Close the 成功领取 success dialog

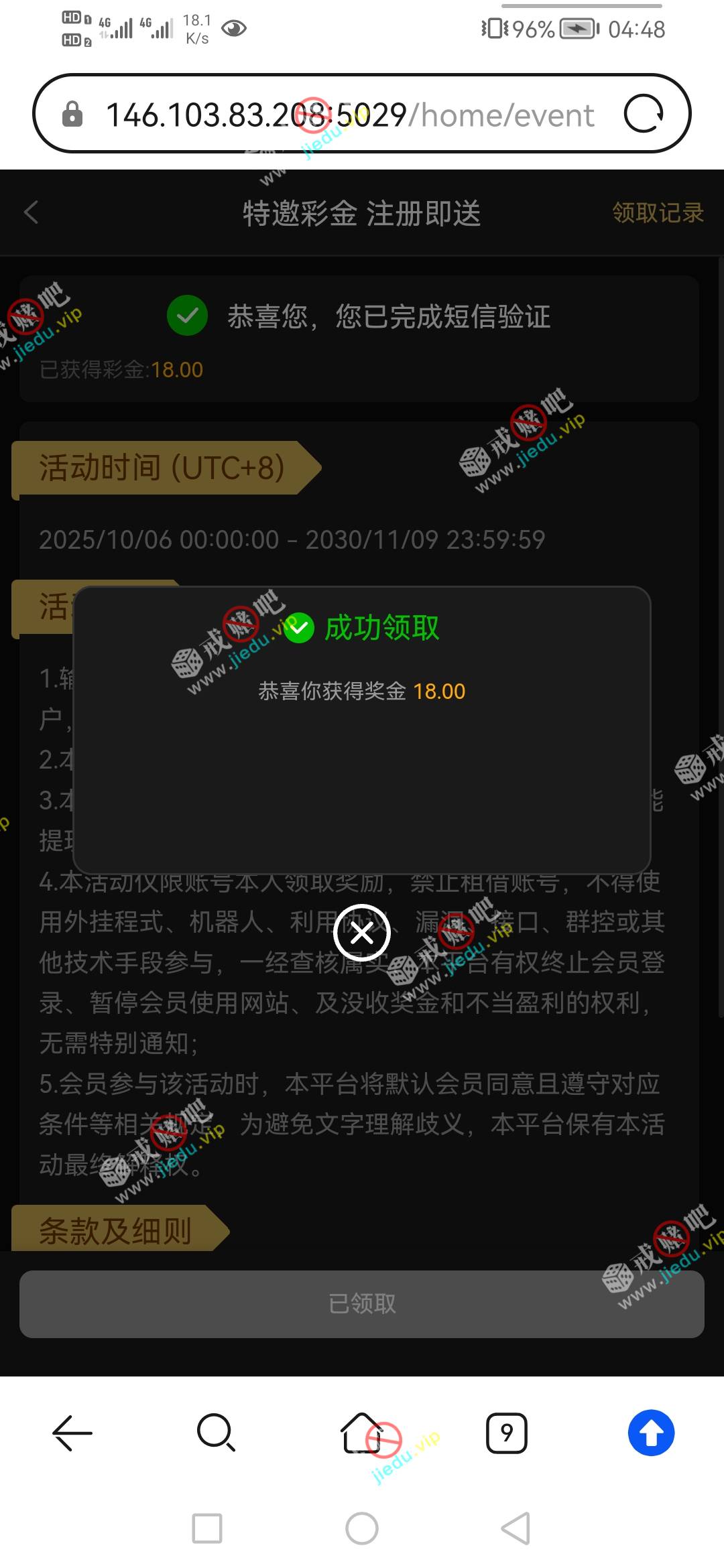(362, 933)
